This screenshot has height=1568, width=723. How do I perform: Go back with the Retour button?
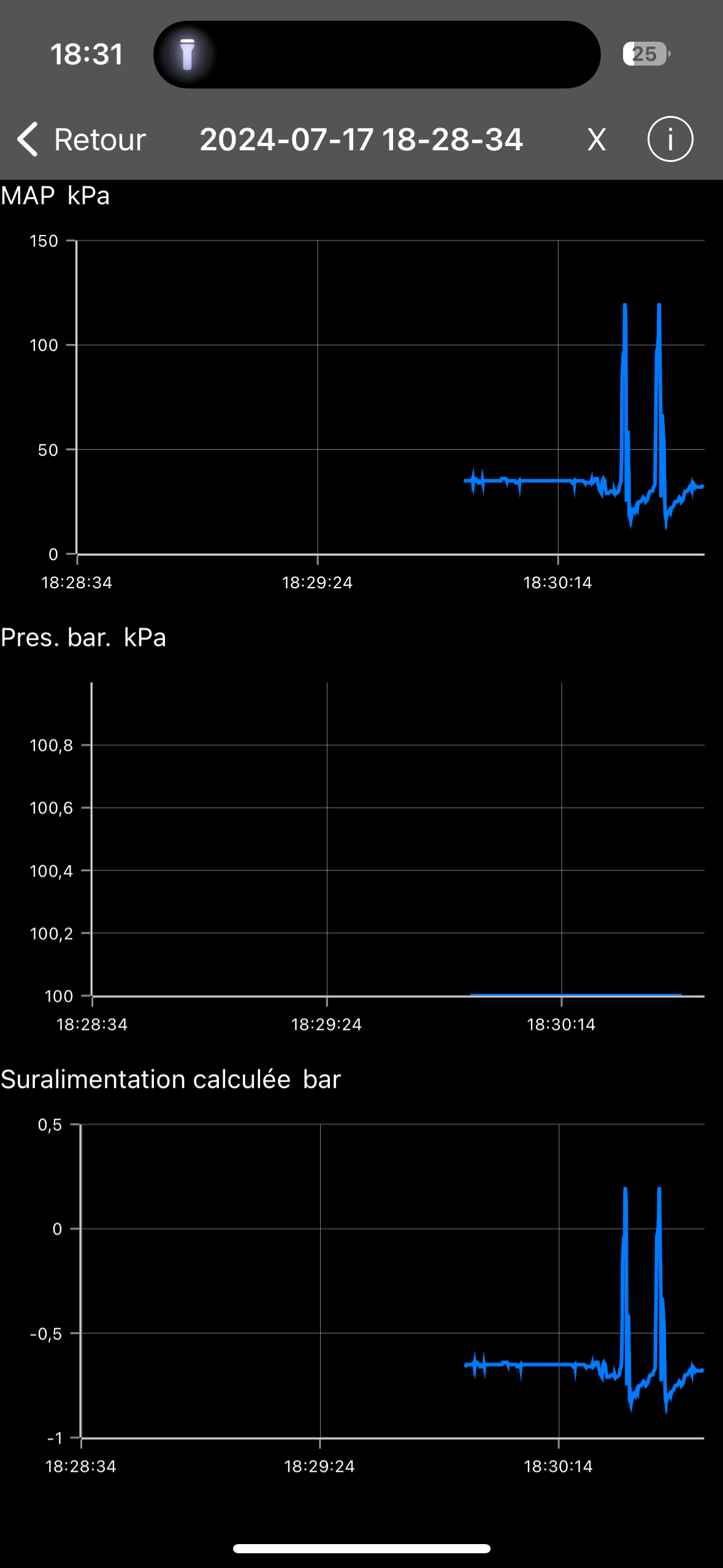tap(81, 139)
